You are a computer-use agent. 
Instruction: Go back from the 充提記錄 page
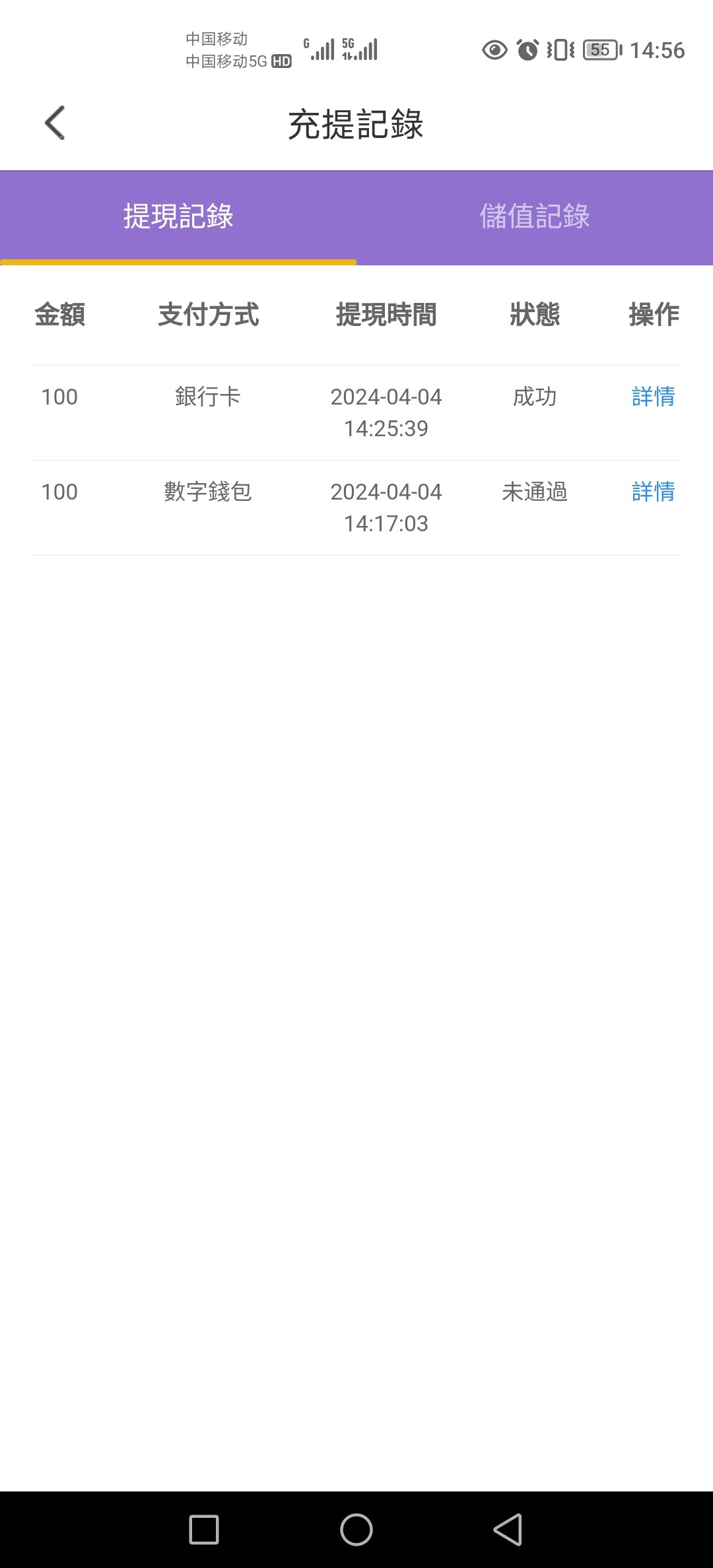55,123
